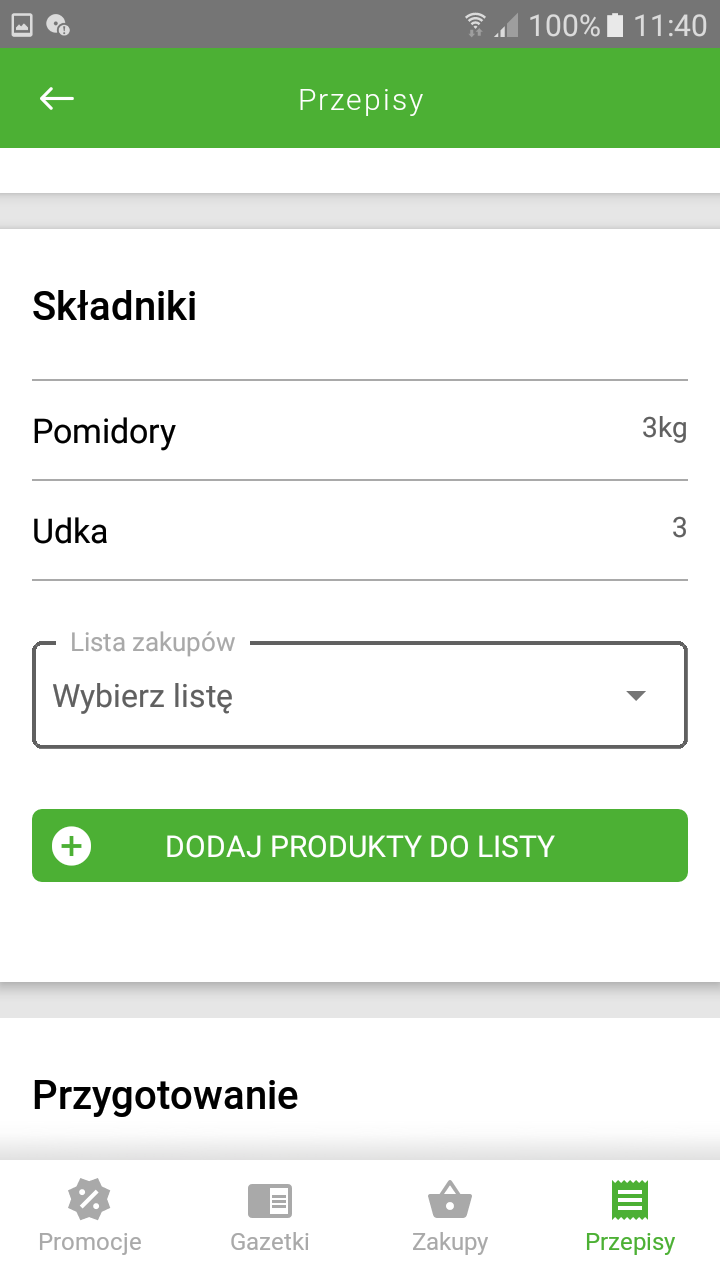Image resolution: width=720 pixels, height=1280 pixels.
Task: Expand the Wybierz listę dropdown
Action: pos(360,696)
